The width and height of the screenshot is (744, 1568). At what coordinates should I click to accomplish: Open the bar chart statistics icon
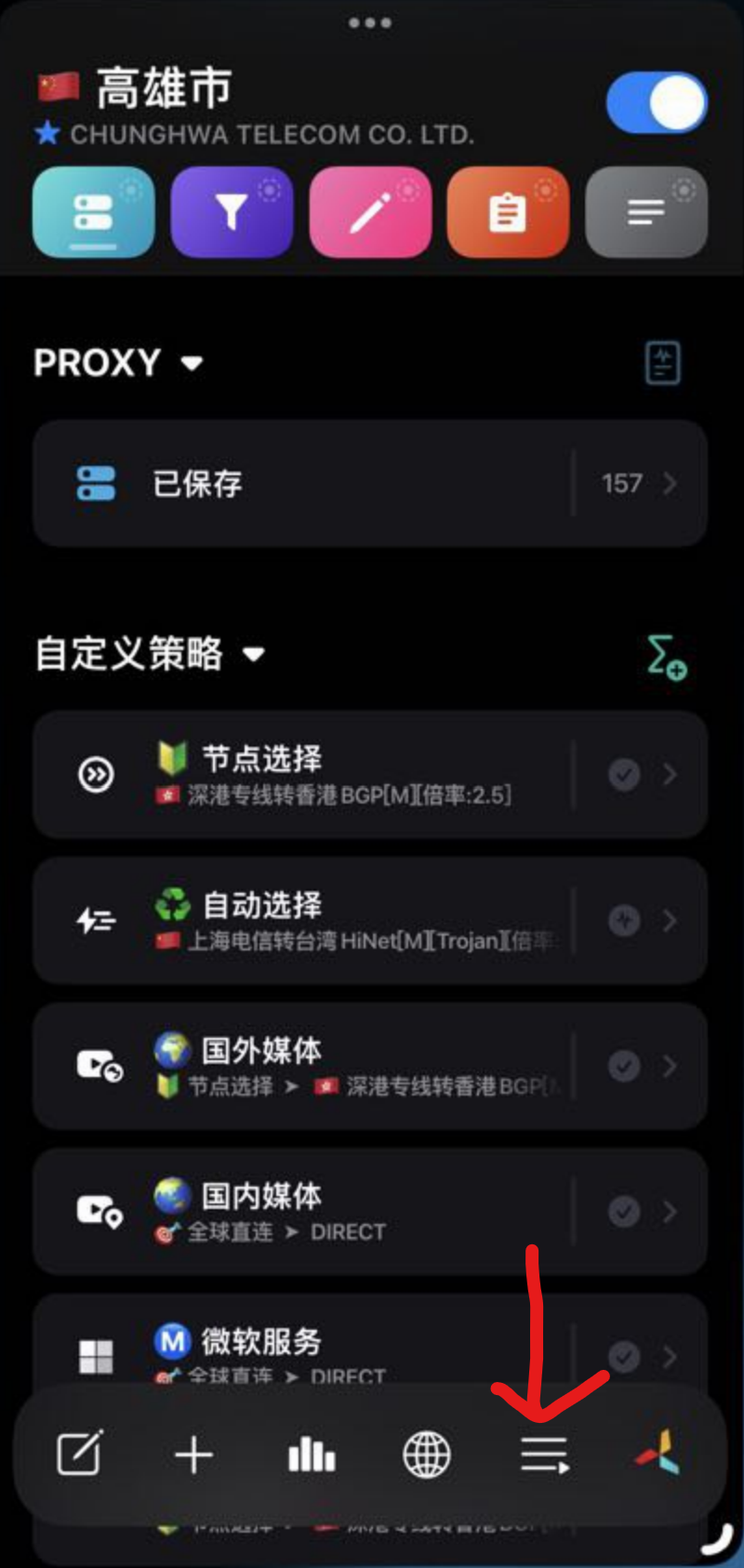311,1454
